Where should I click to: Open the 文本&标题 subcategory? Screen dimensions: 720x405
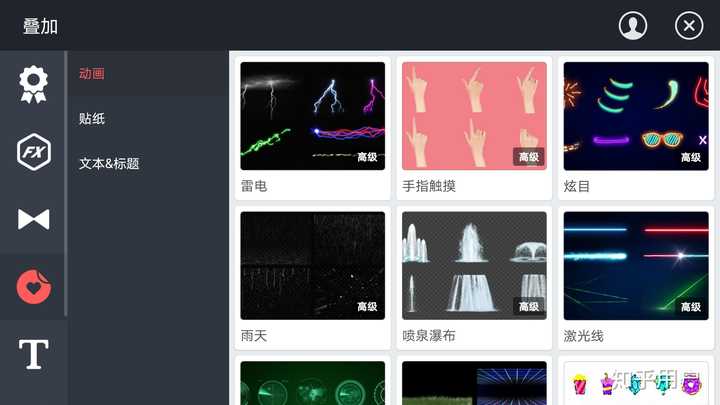coord(109,163)
